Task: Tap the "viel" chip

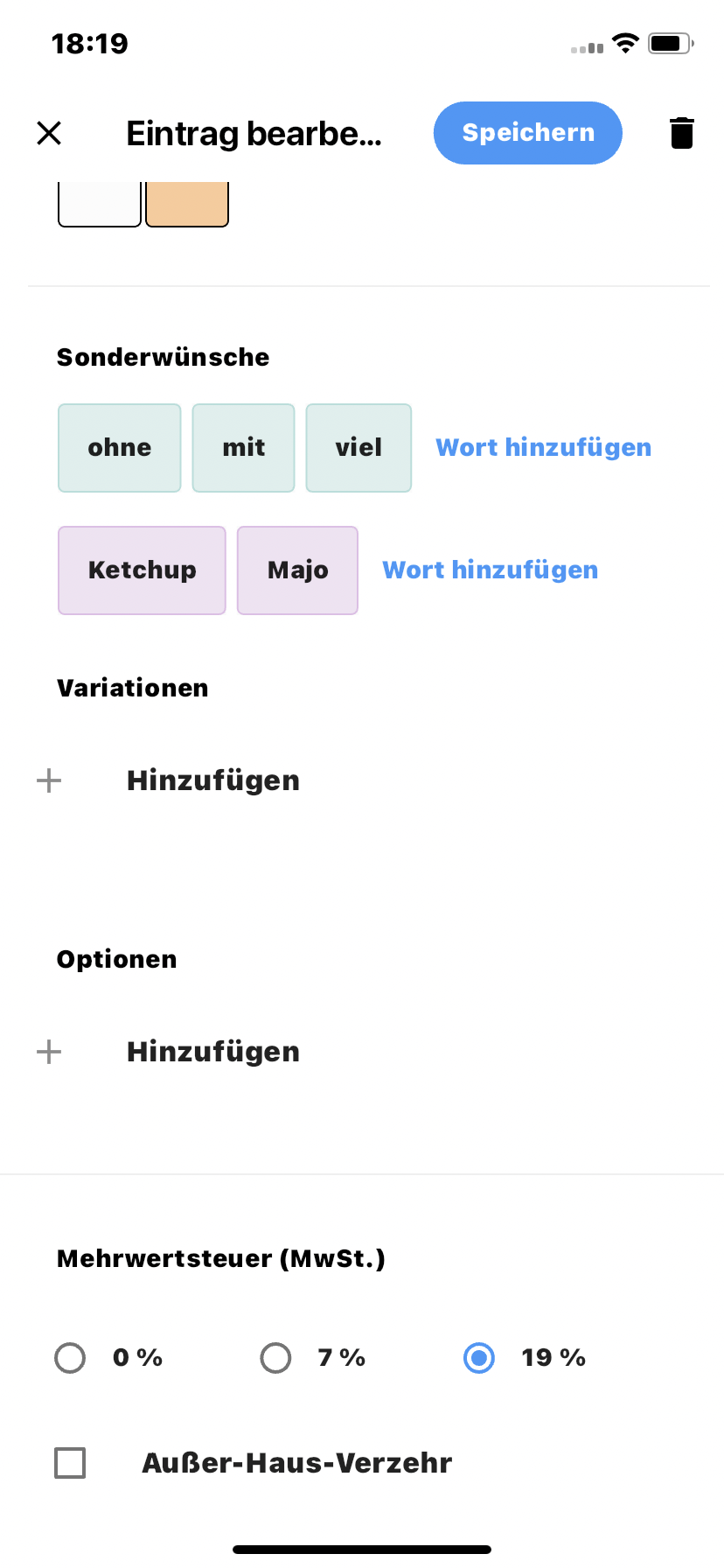Action: tap(359, 448)
